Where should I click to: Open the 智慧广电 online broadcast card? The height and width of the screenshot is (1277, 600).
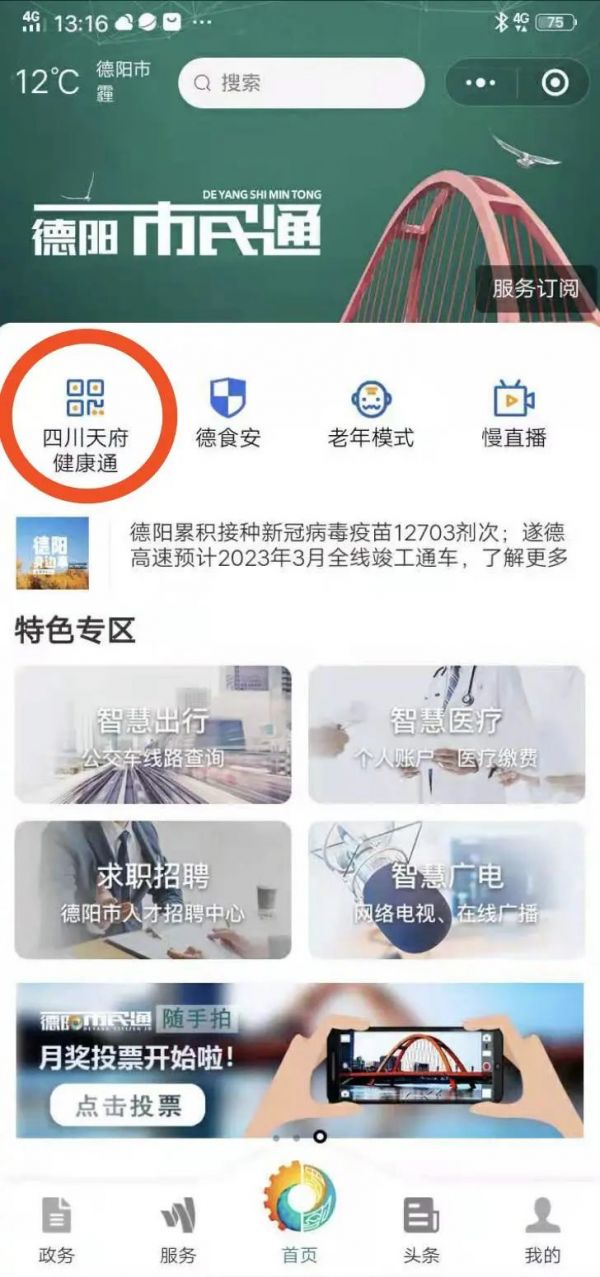point(446,890)
